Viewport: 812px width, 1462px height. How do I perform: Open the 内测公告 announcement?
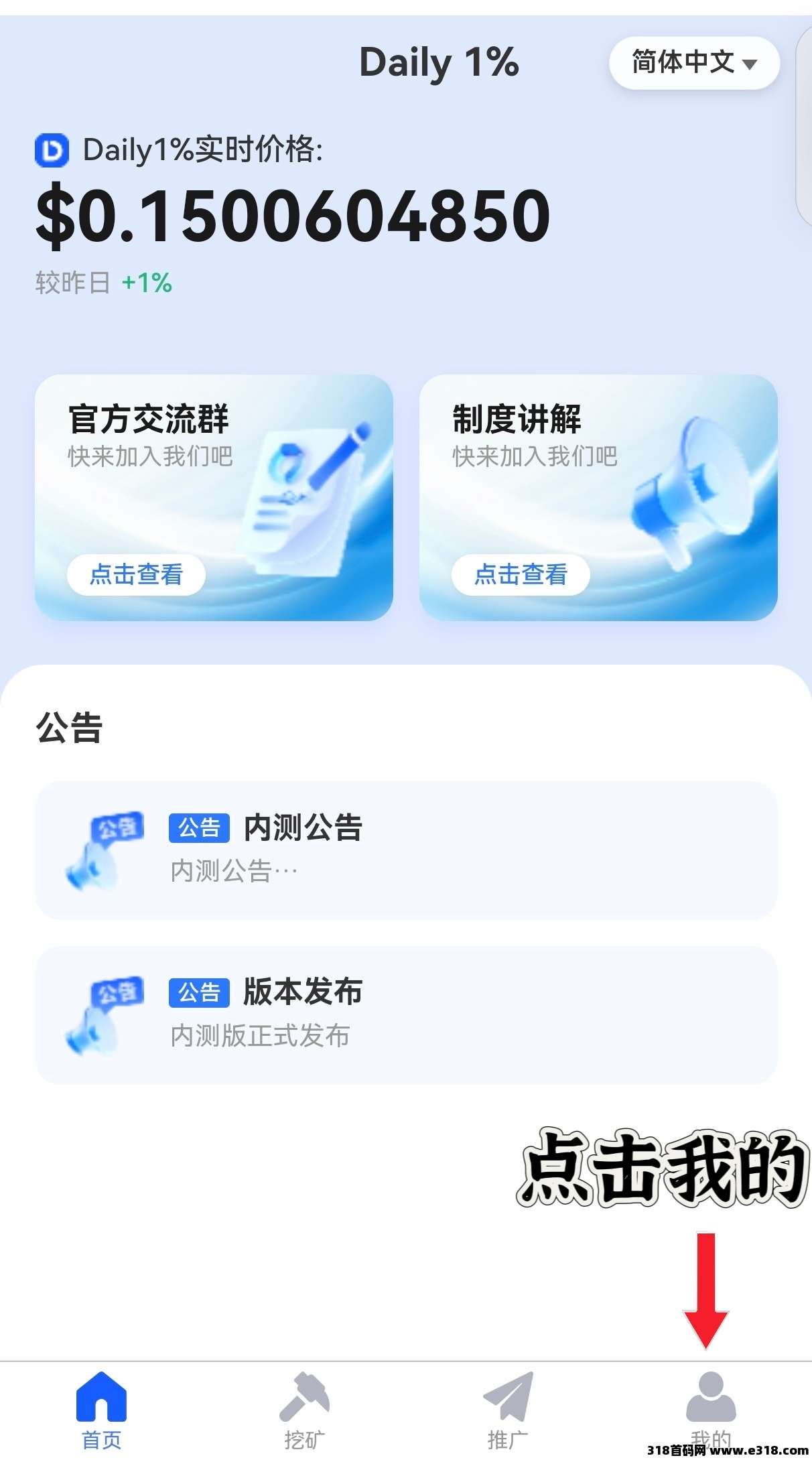(x=406, y=850)
